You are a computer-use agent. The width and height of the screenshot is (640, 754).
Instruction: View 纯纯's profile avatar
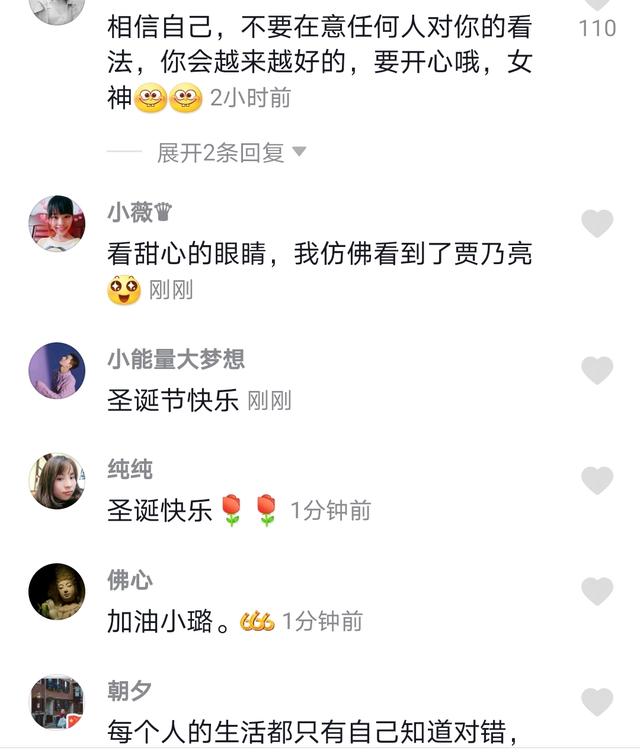click(x=57, y=481)
